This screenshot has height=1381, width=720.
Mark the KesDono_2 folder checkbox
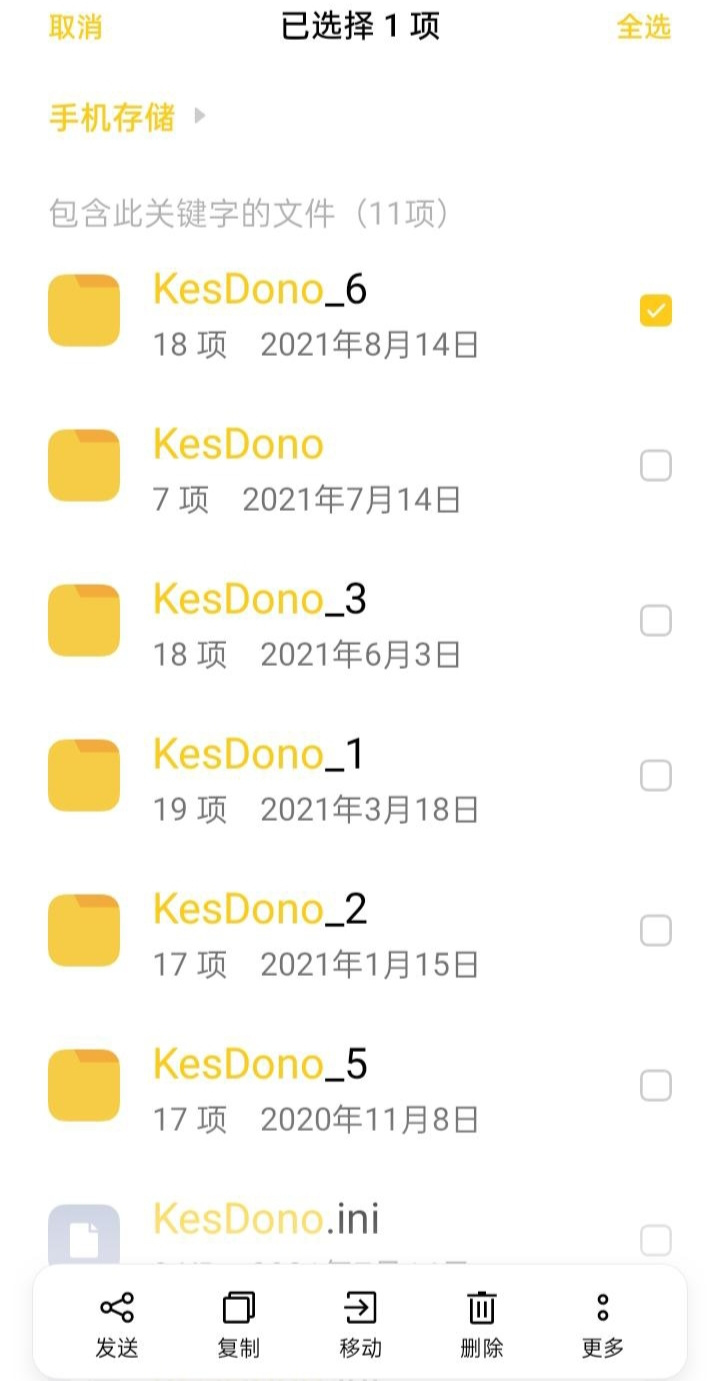click(656, 931)
